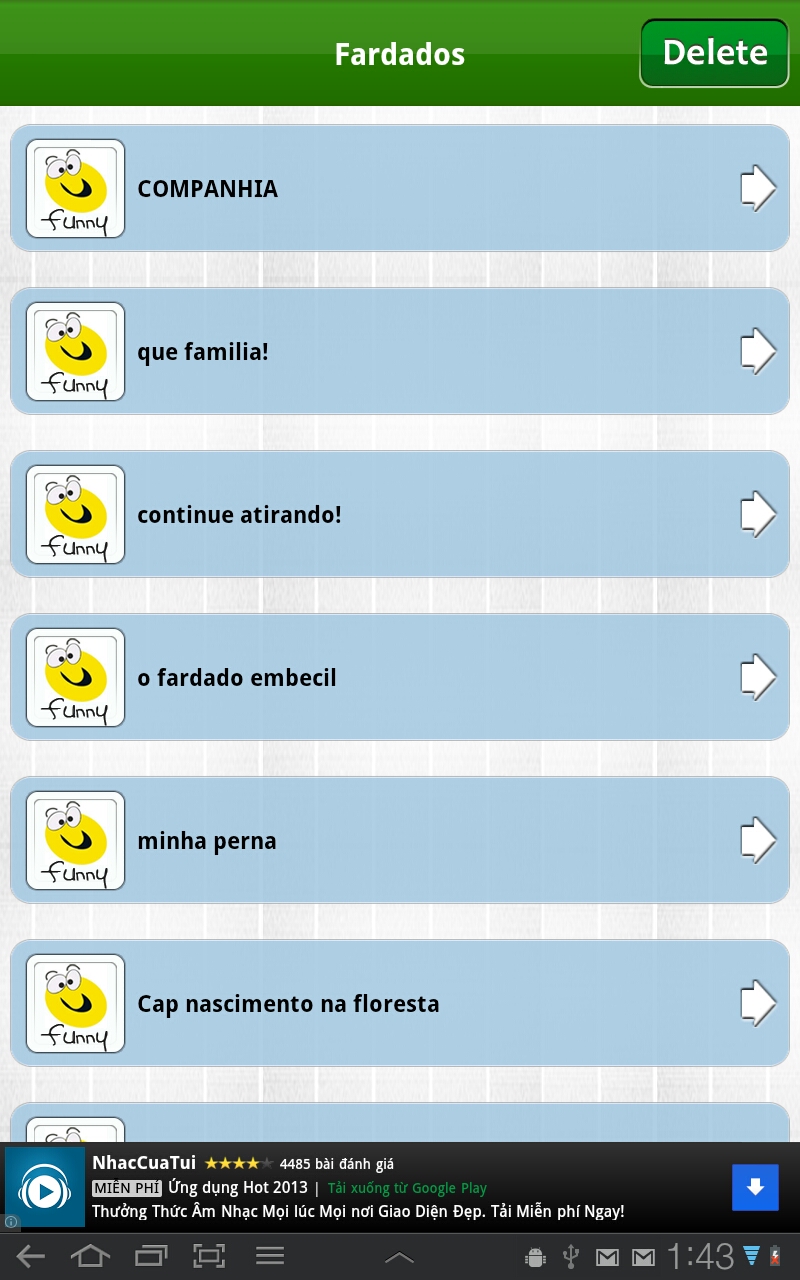Tap the funny smiley icon next to COMPANHIA
The width and height of the screenshot is (800, 1280).
point(75,188)
